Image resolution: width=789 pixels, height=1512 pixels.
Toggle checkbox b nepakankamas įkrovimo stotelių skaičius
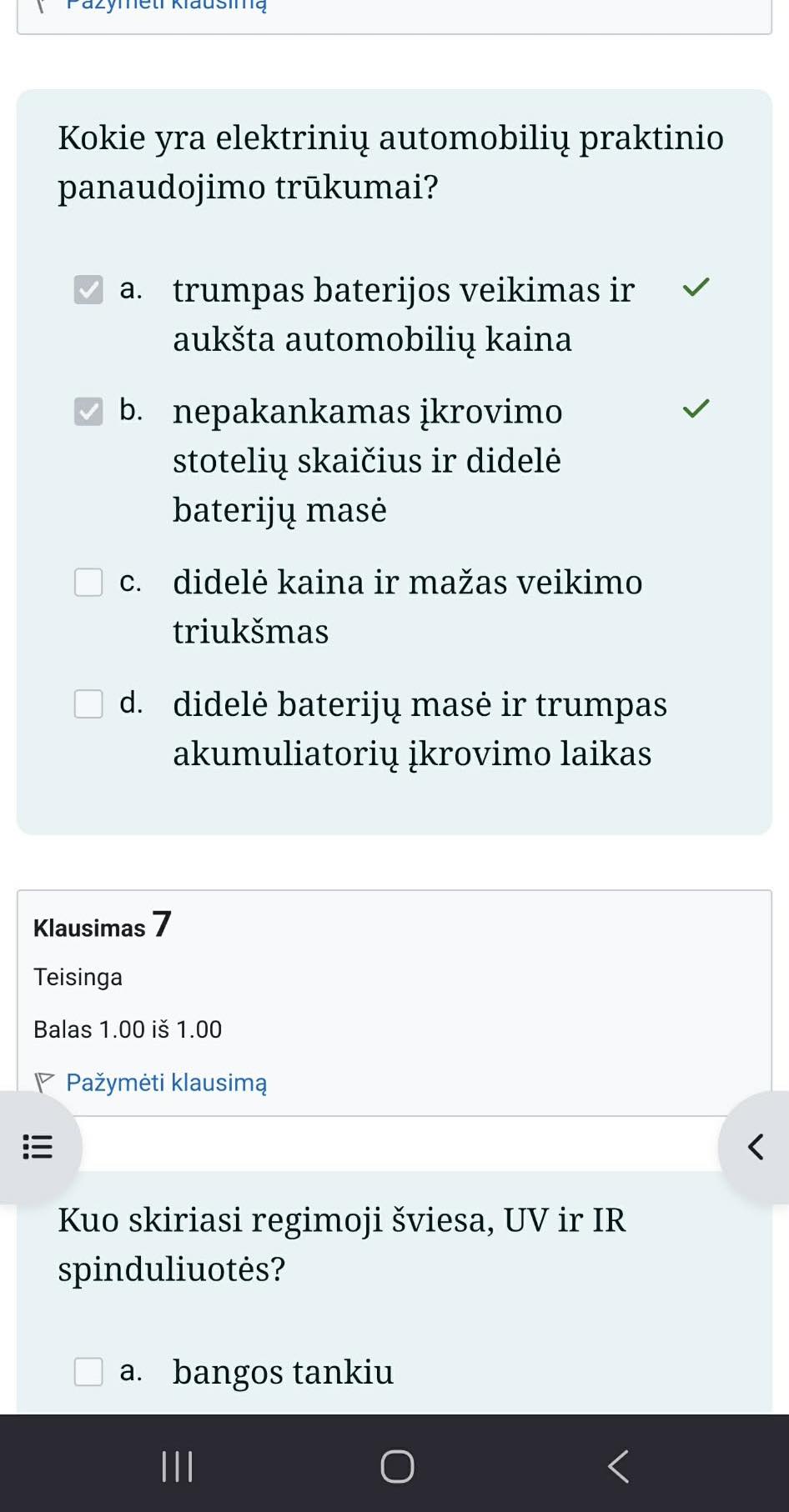click(88, 411)
